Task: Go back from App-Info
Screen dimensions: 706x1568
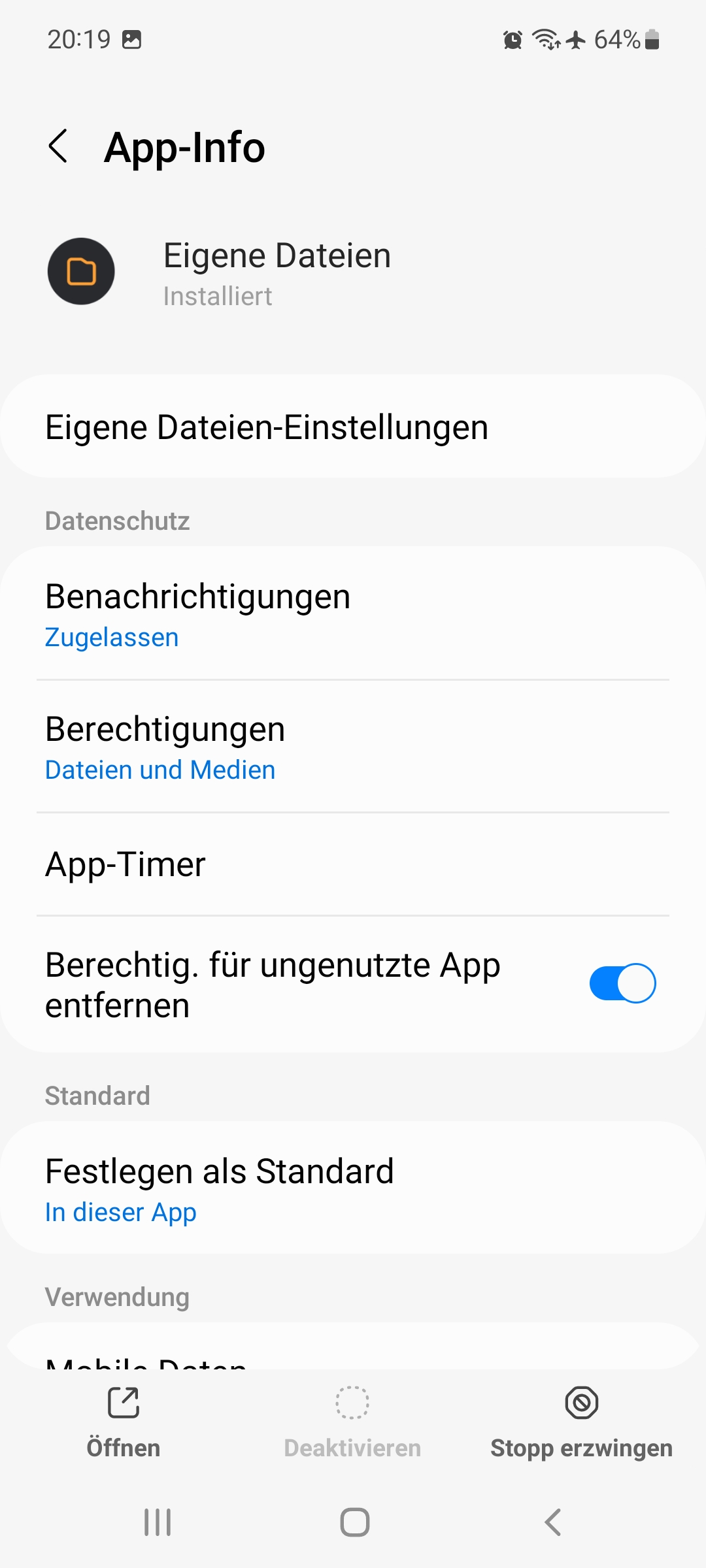Action: [x=59, y=146]
